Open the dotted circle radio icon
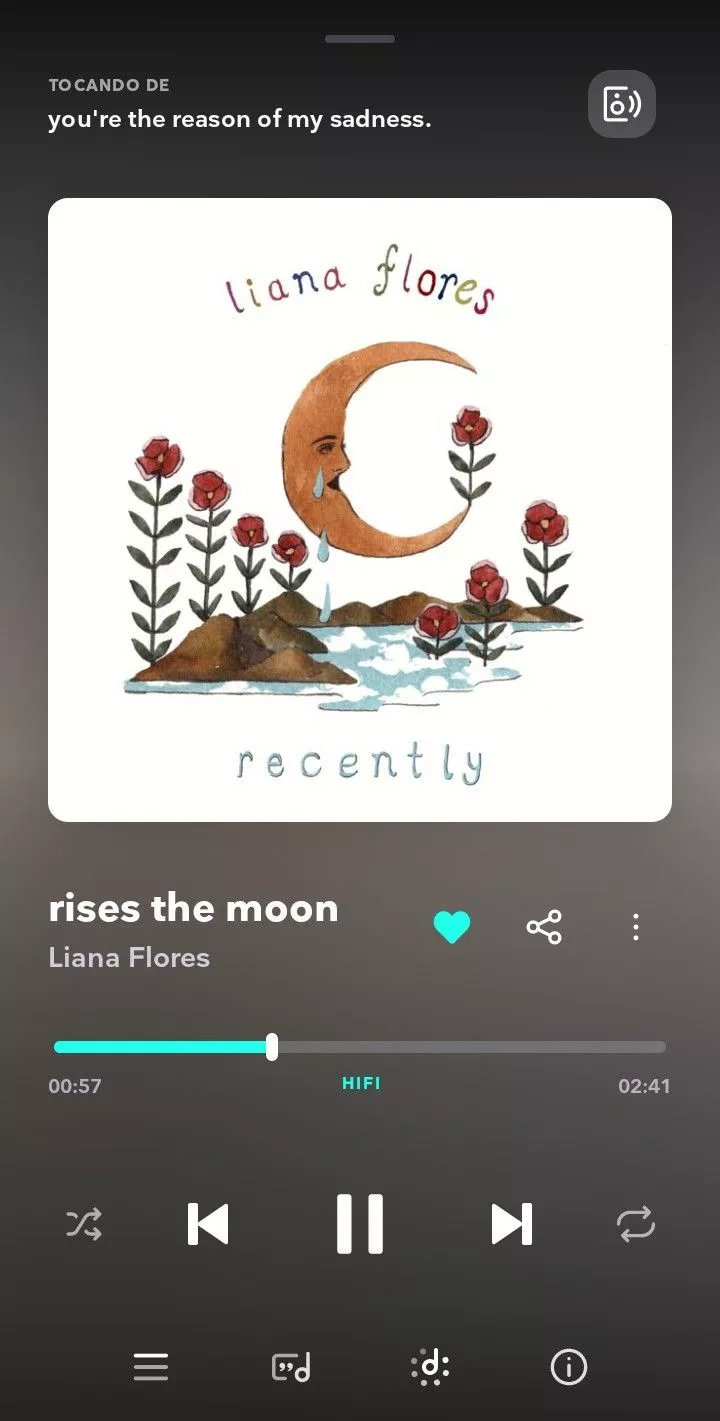Screen dimensions: 720x1421 (x=430, y=1367)
